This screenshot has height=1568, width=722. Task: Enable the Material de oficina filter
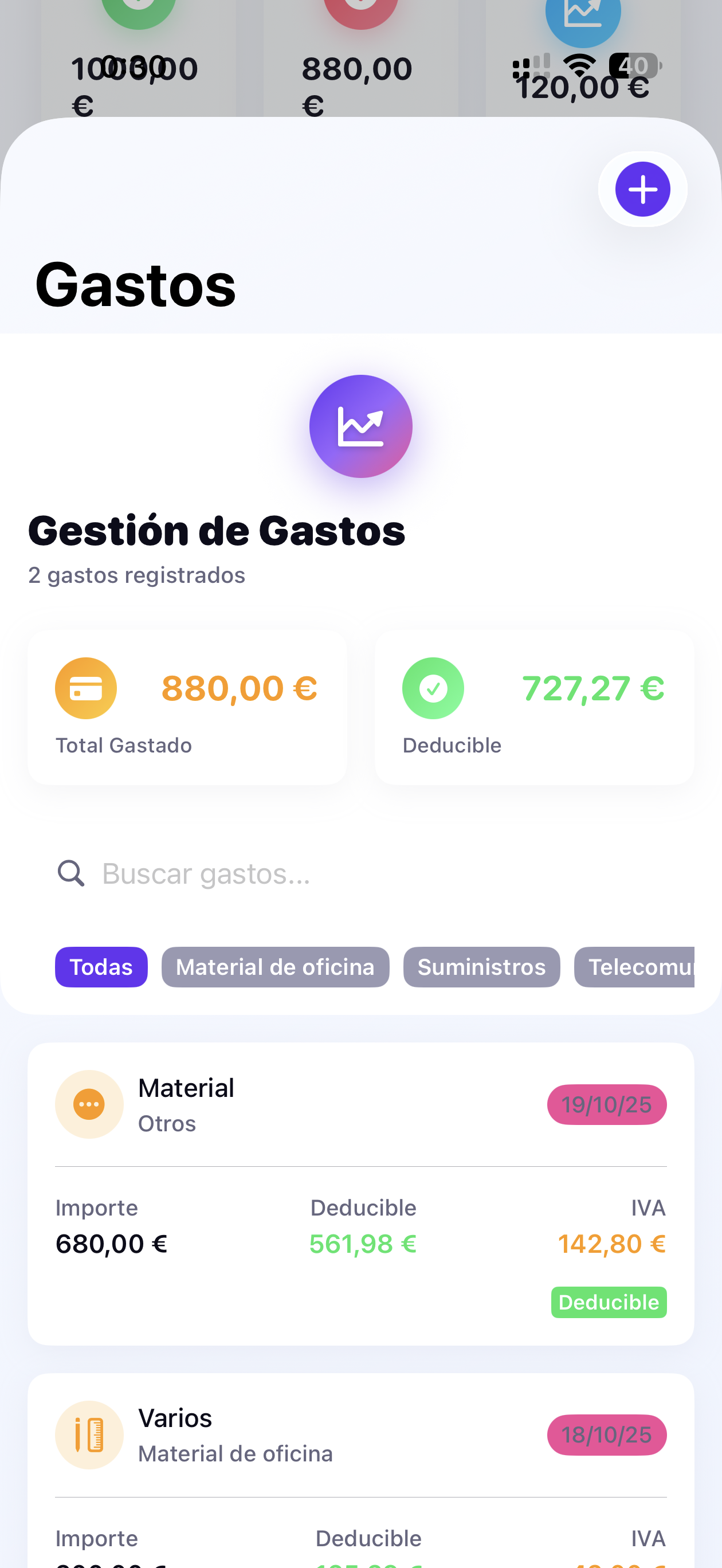pos(275,967)
